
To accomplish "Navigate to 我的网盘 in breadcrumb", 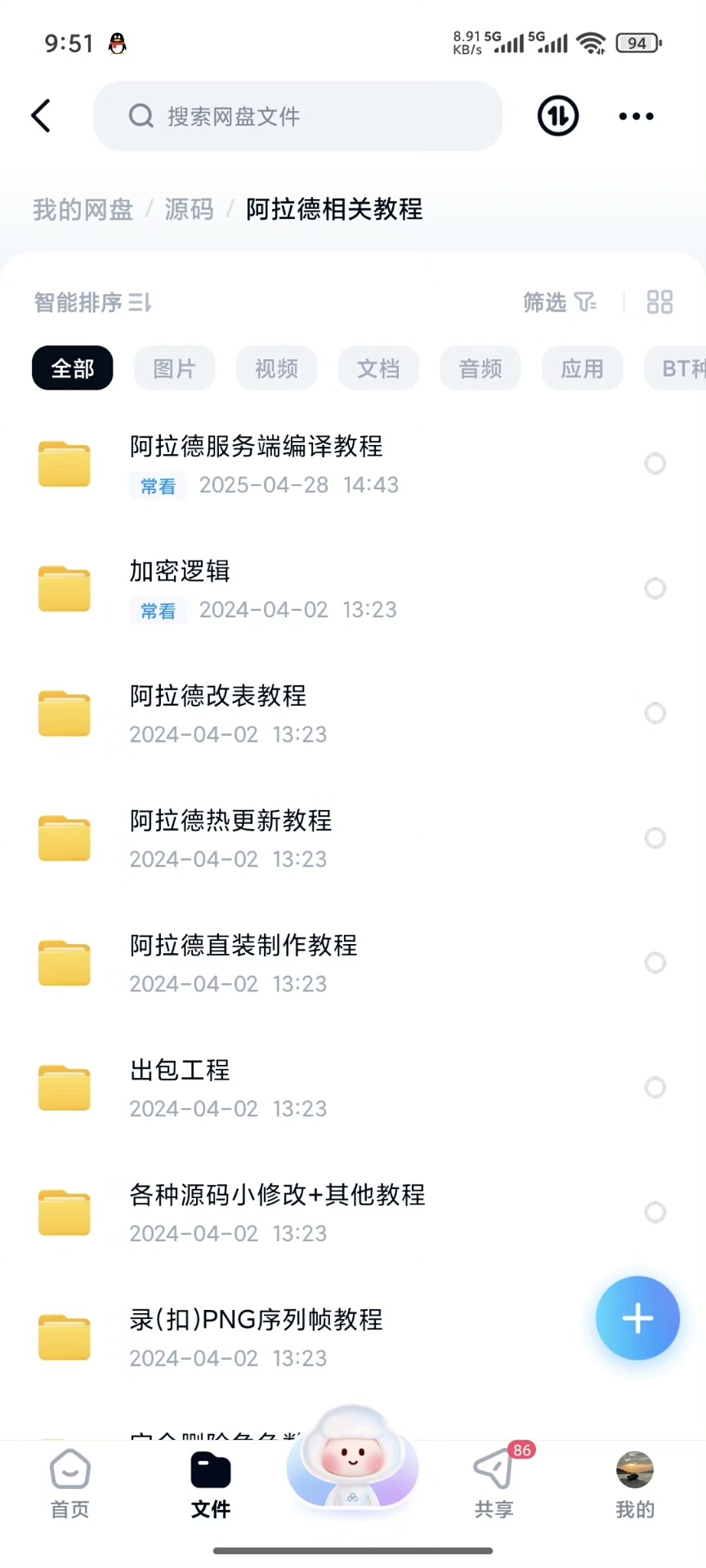I will click(83, 210).
